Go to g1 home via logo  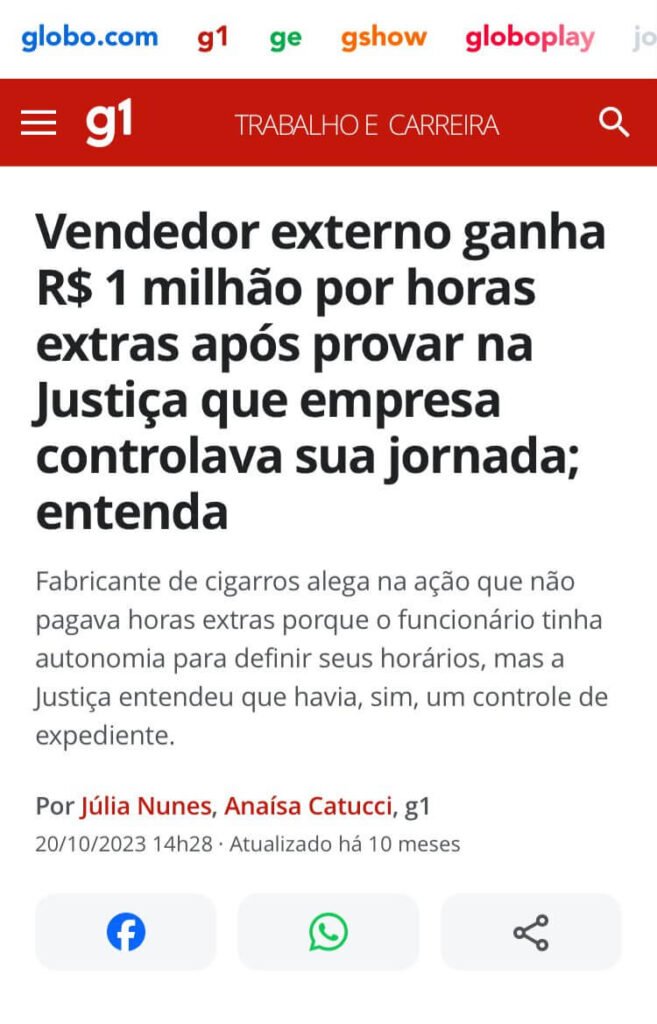108,123
